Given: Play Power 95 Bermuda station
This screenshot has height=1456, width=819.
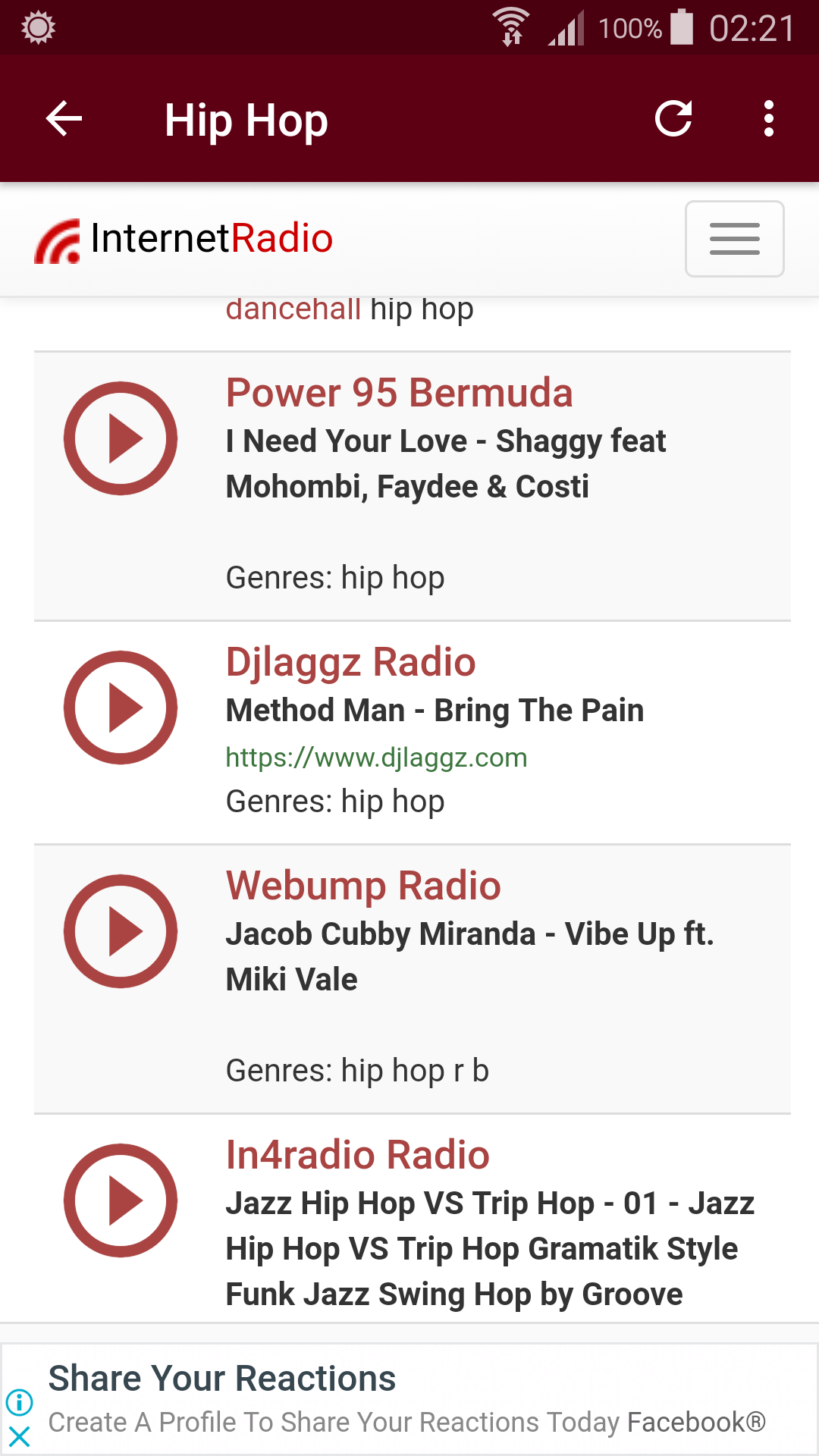Looking at the screenshot, I should (121, 438).
